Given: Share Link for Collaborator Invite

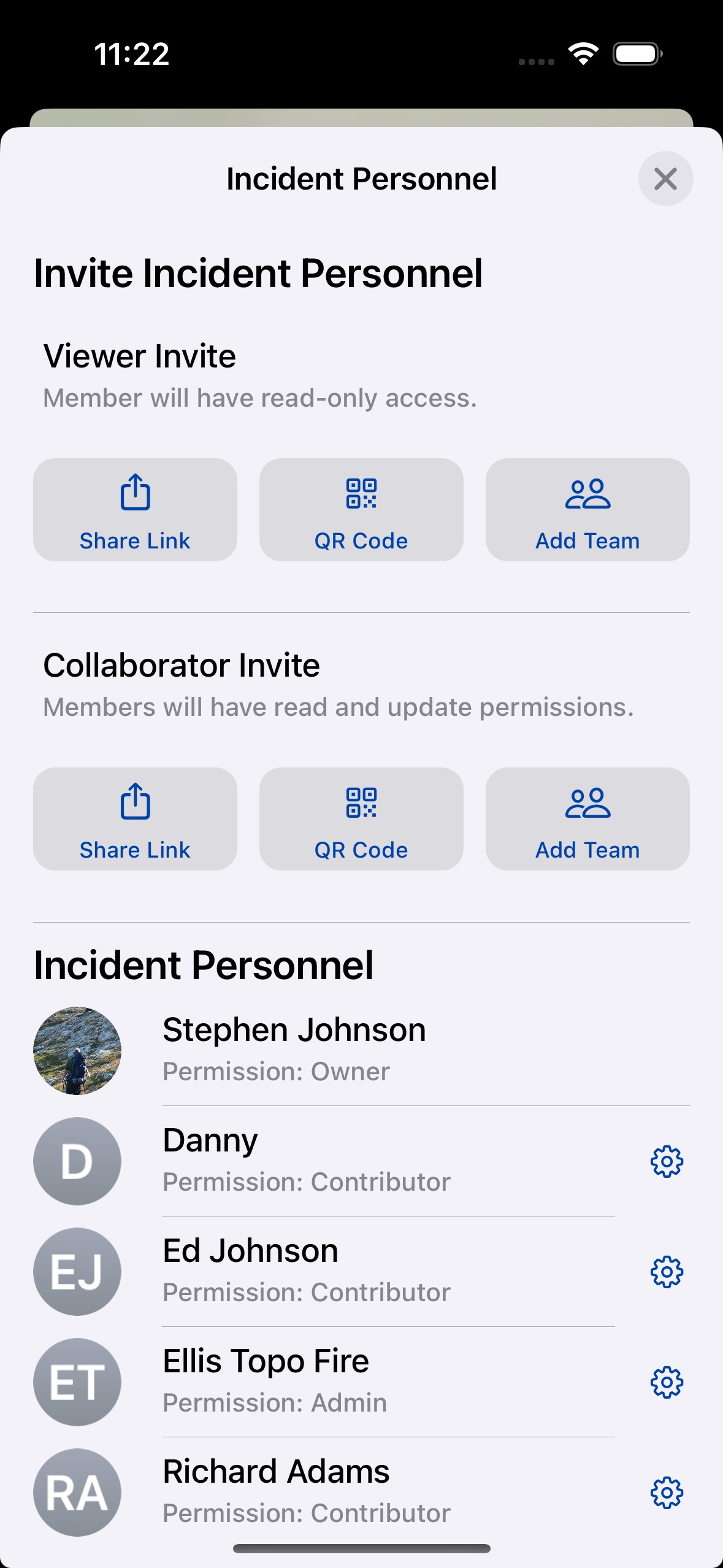Looking at the screenshot, I should (135, 819).
